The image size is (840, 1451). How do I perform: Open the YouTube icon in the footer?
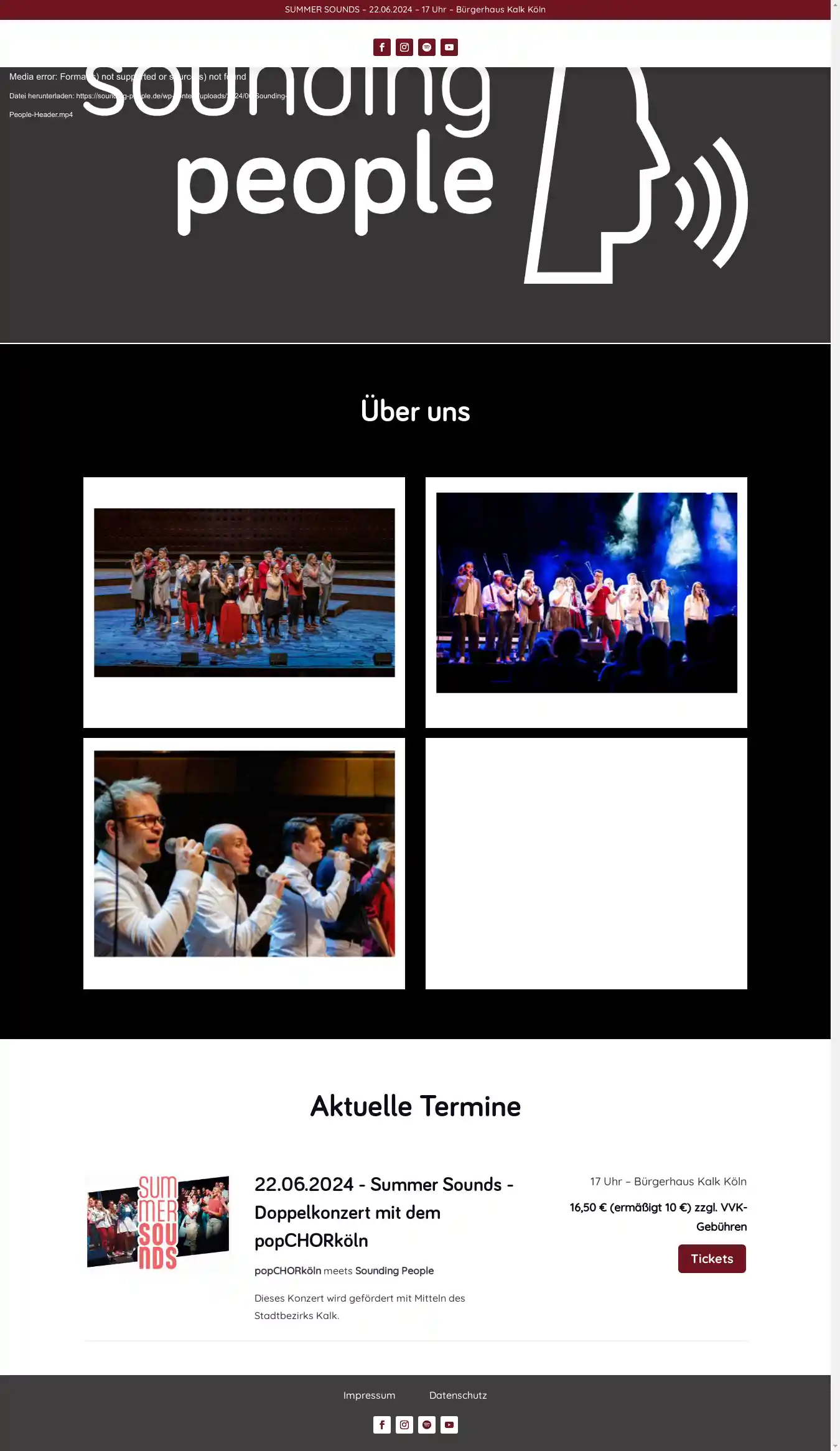click(449, 1425)
